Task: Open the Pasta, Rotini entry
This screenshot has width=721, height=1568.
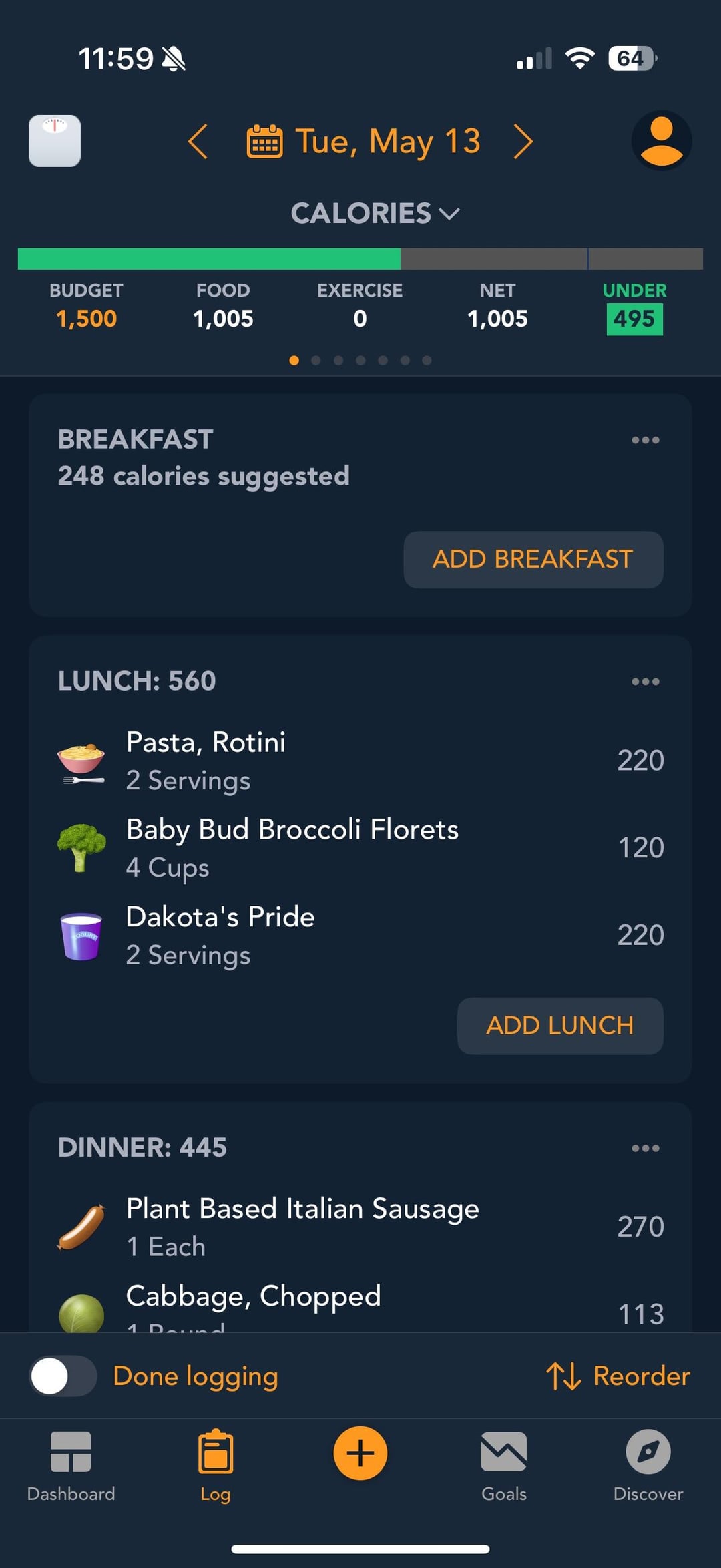Action: coord(360,761)
